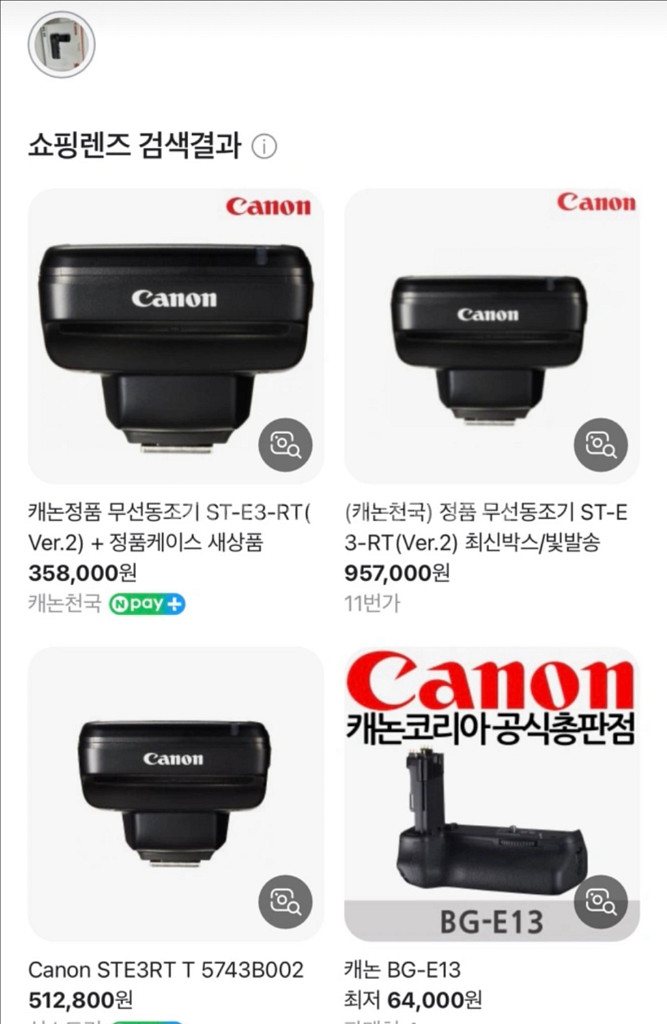Open the 358,000원 ST-E3-RT product card
Screen dimensions: 667x1024
coord(175,336)
